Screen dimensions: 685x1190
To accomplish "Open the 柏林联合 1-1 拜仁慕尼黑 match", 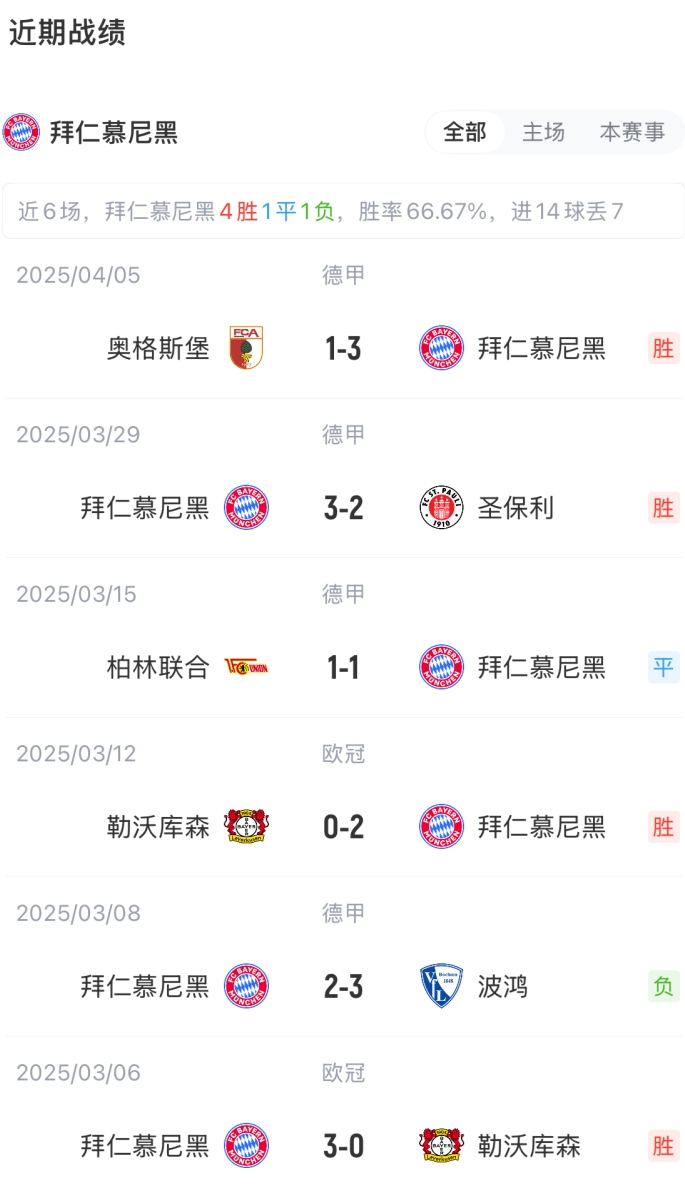I will (343, 667).
